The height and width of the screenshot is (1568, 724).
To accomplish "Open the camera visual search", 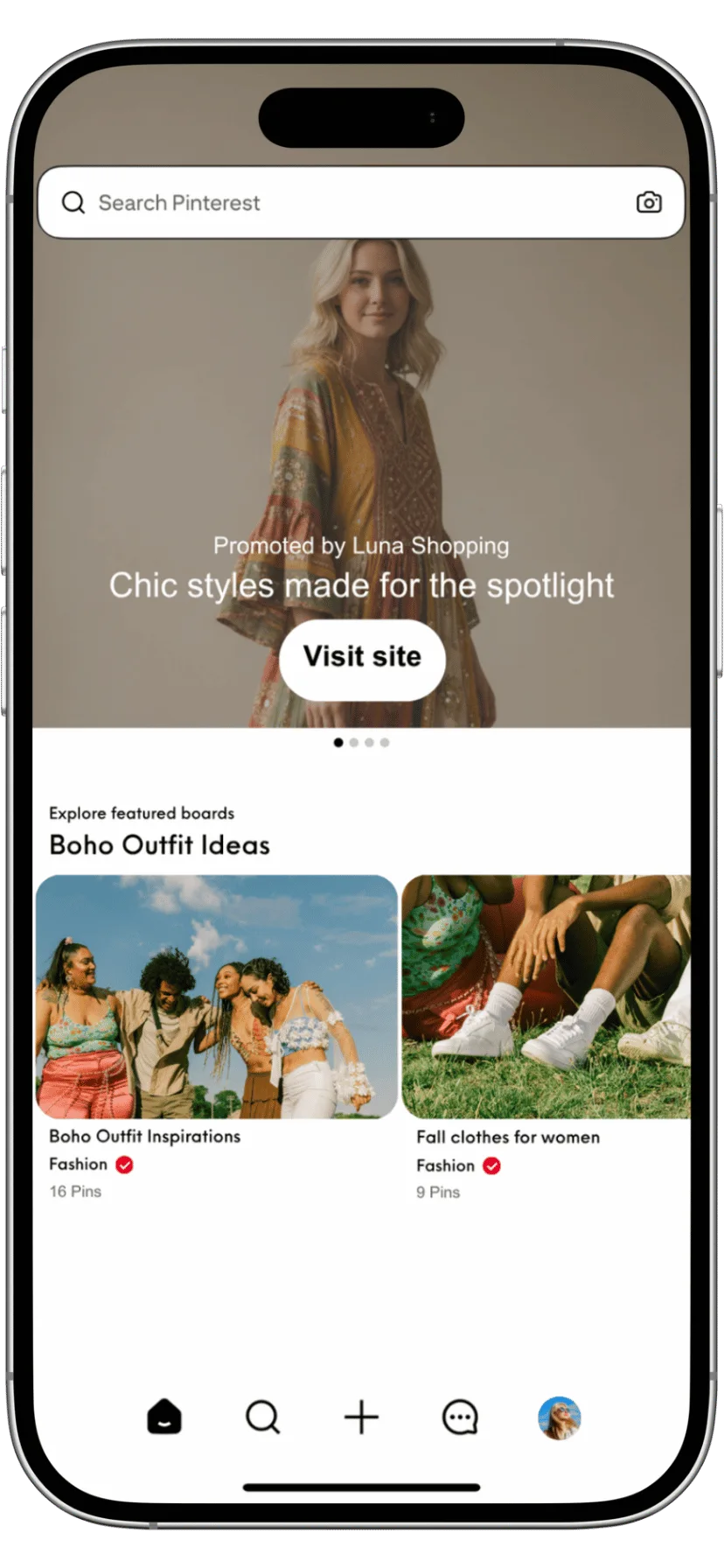I will (x=648, y=203).
